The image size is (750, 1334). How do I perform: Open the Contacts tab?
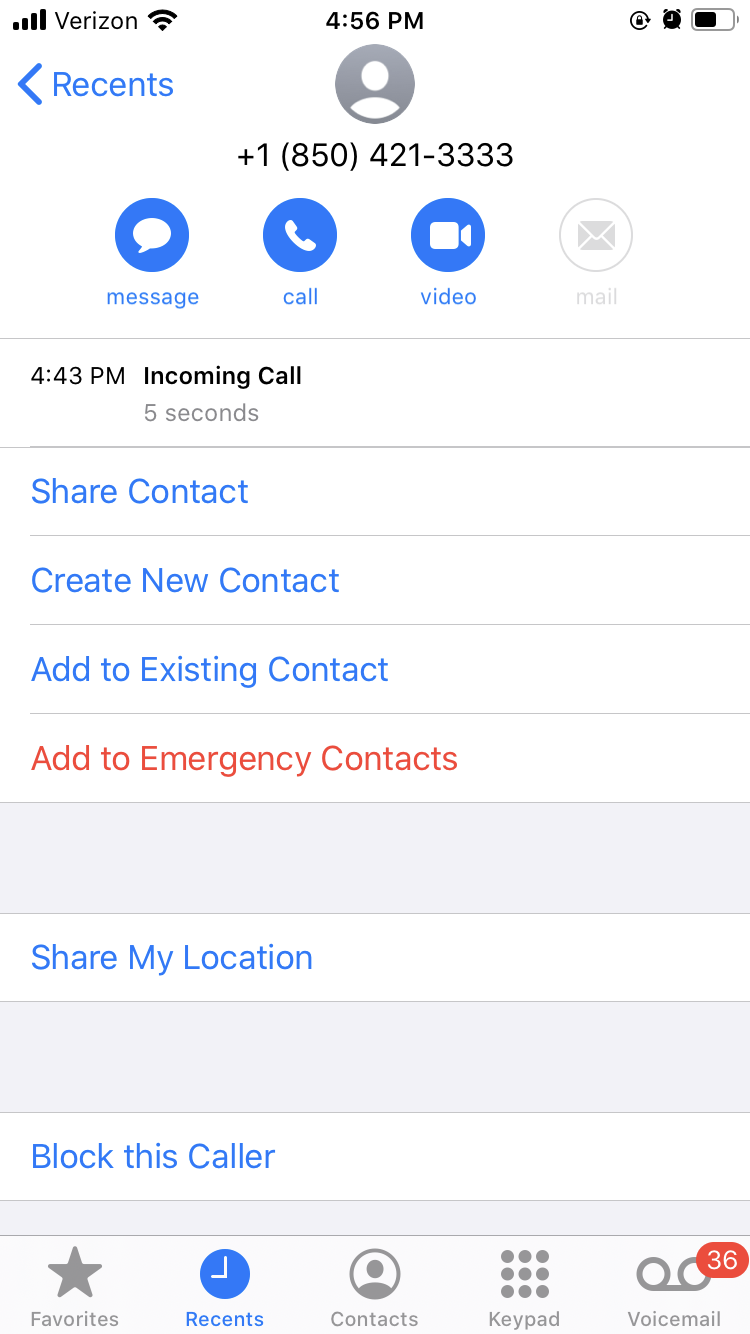(x=375, y=1286)
